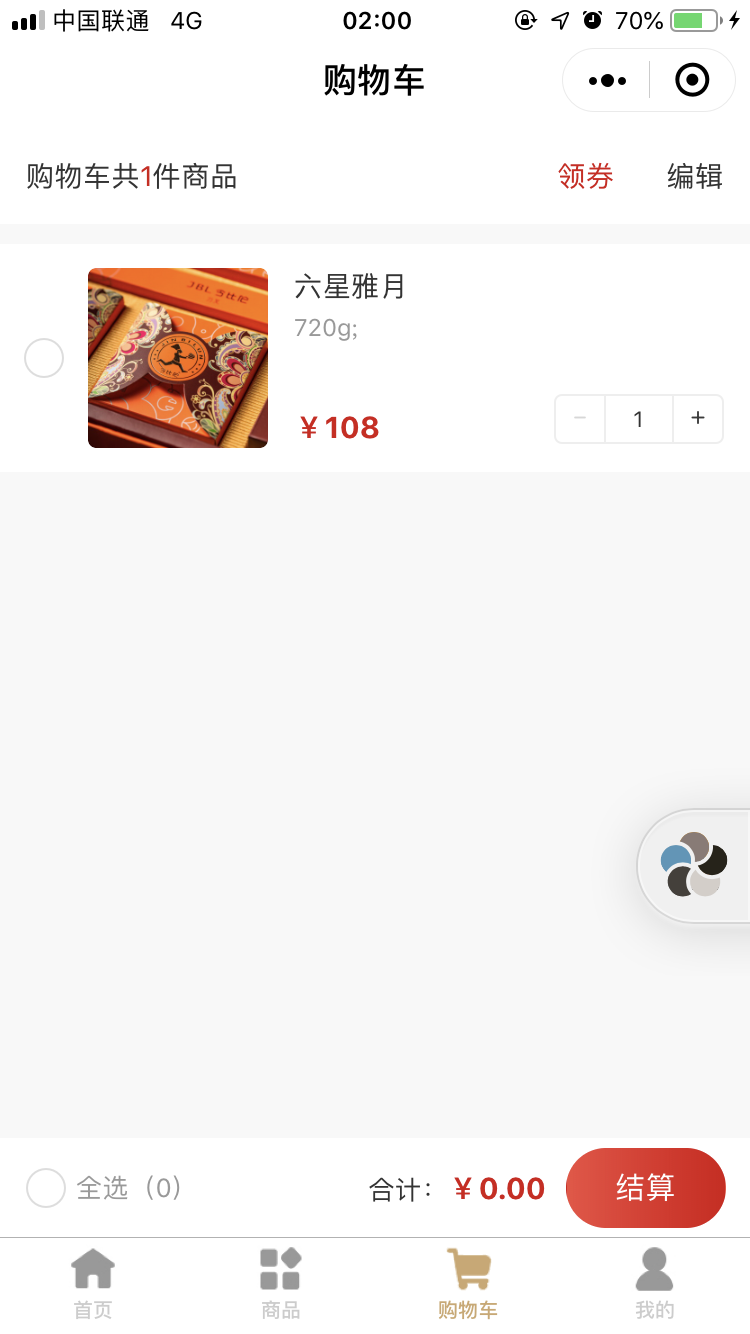Switch to the 购物车 tab

click(468, 1285)
